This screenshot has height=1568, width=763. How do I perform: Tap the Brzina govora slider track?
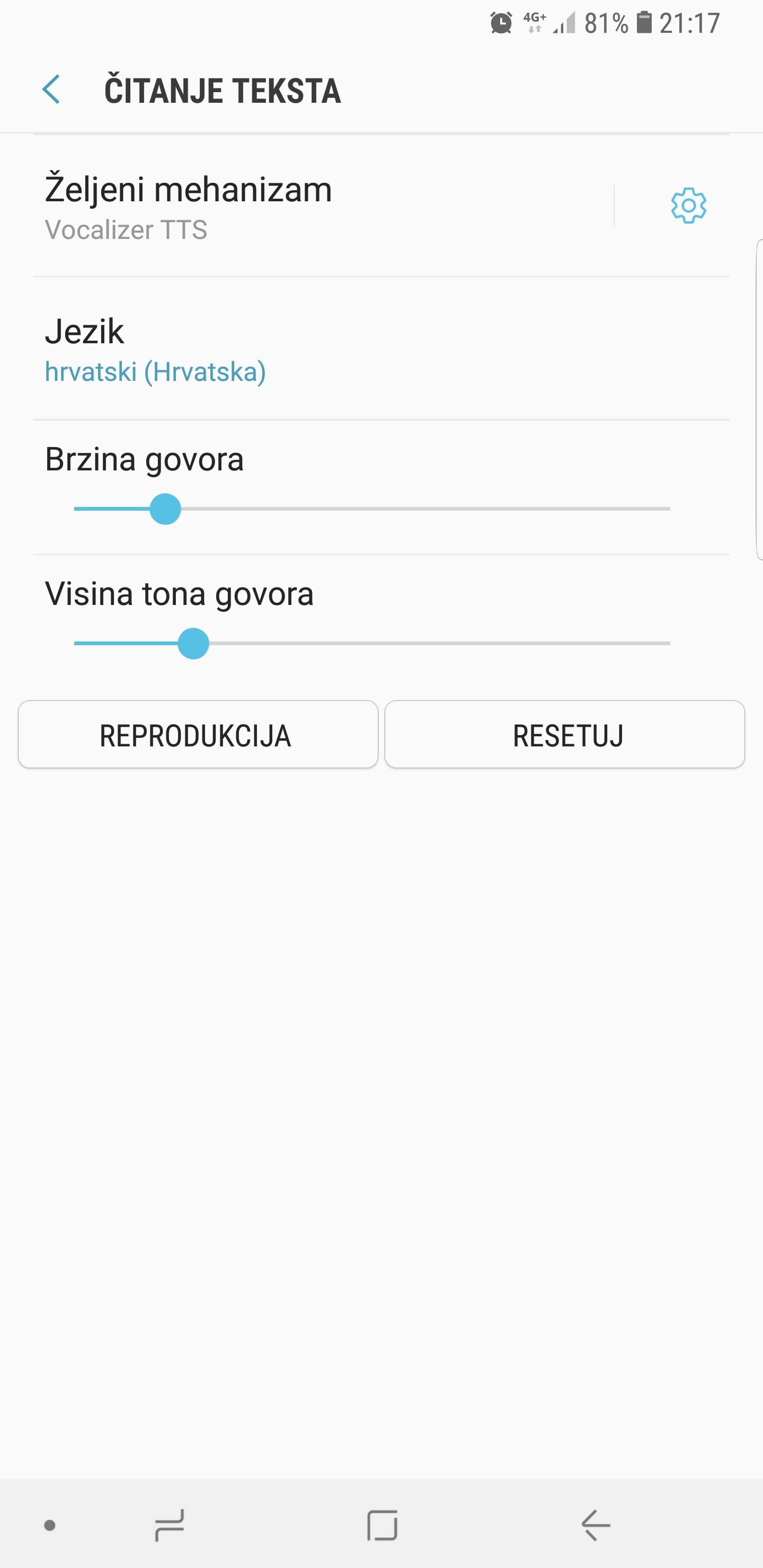pyautogui.click(x=372, y=509)
